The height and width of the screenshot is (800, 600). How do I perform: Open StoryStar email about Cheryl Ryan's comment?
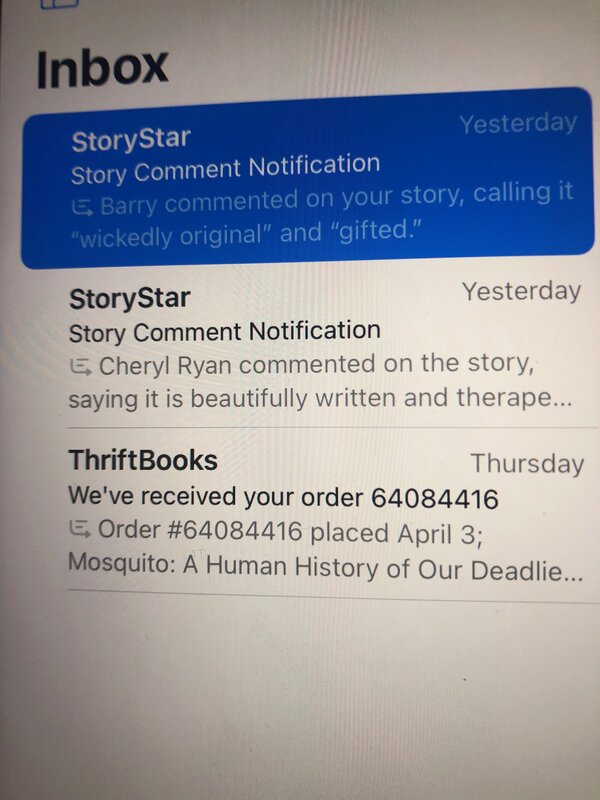click(x=320, y=349)
